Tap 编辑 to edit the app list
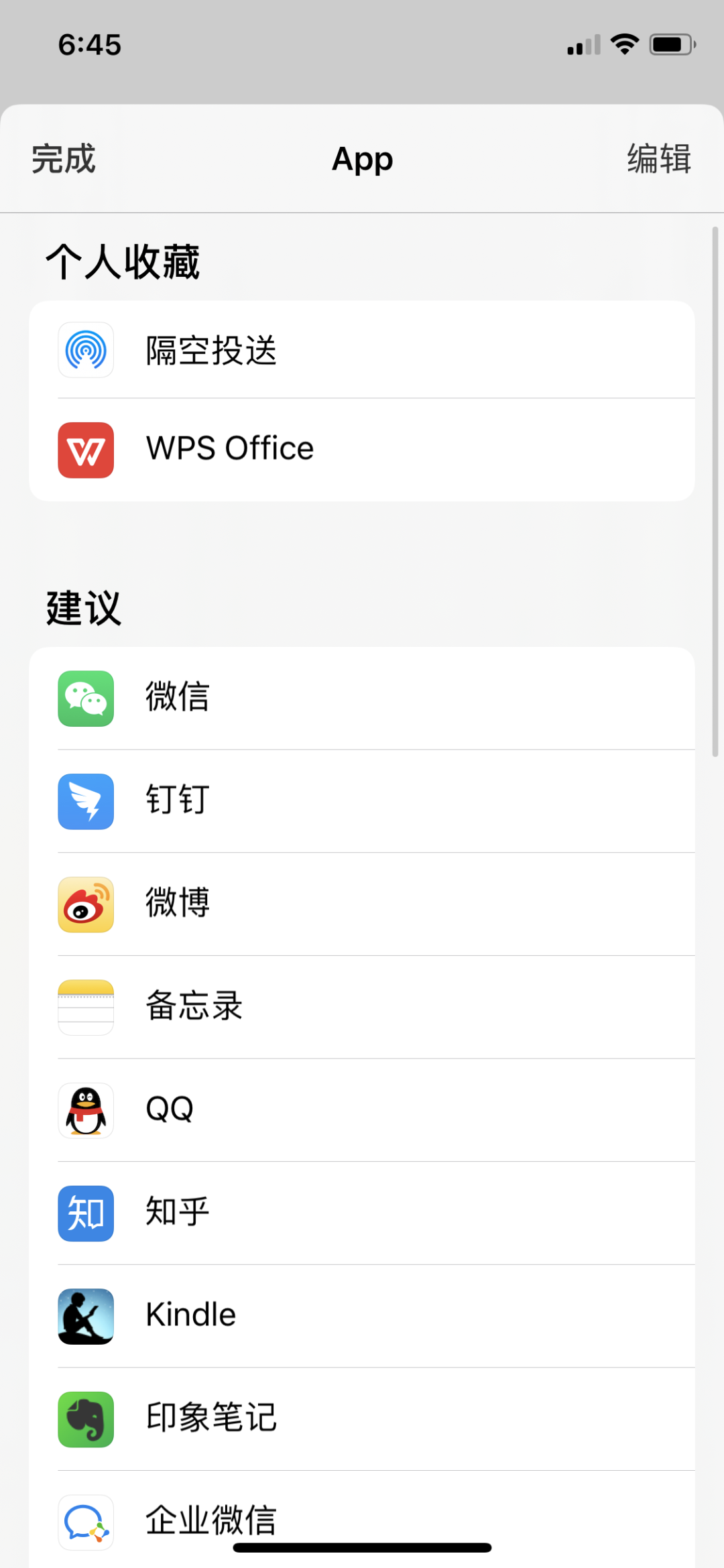The height and width of the screenshot is (1568, 724). pos(659,159)
